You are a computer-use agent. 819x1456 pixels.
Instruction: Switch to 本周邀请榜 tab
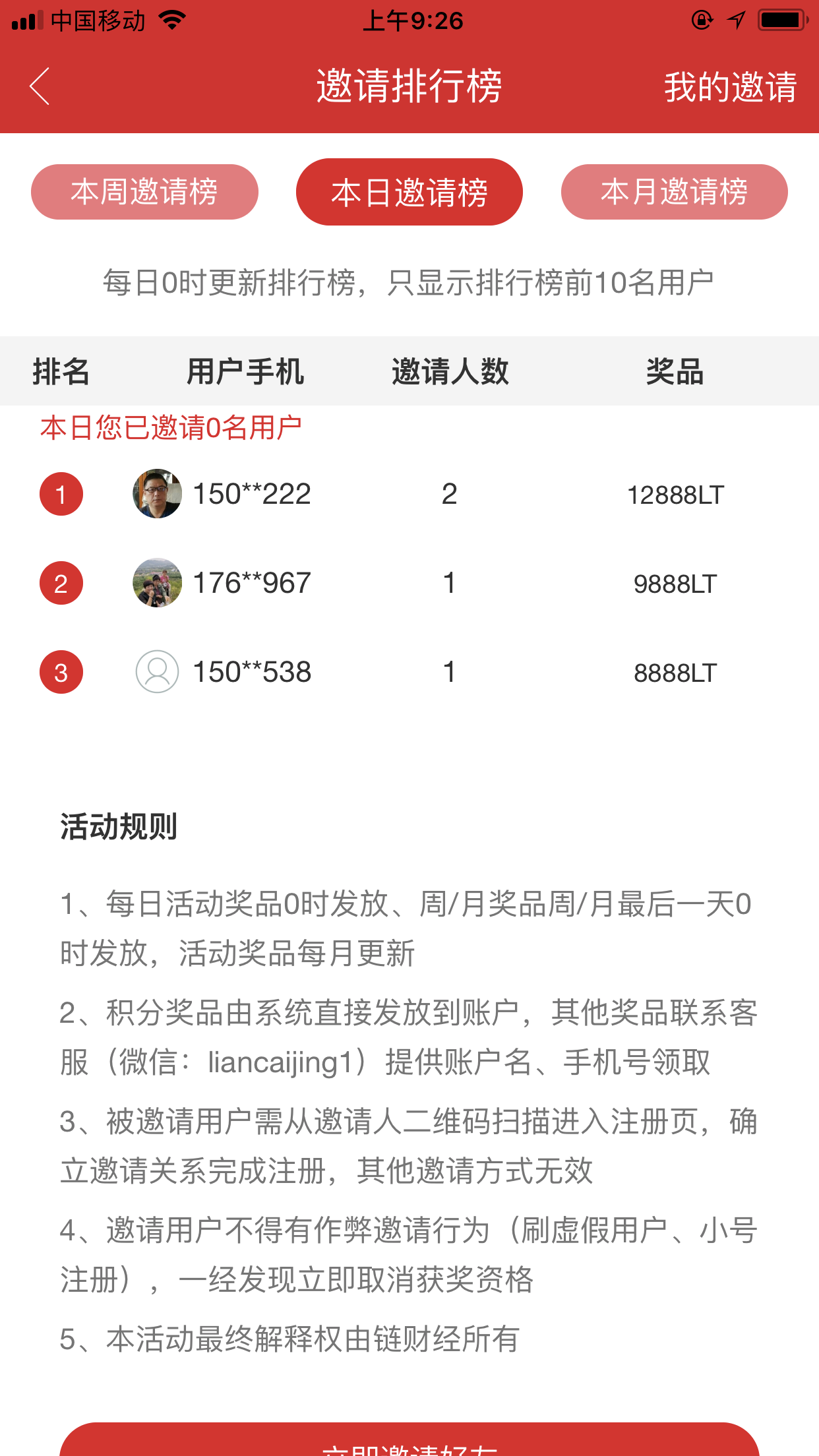click(144, 192)
